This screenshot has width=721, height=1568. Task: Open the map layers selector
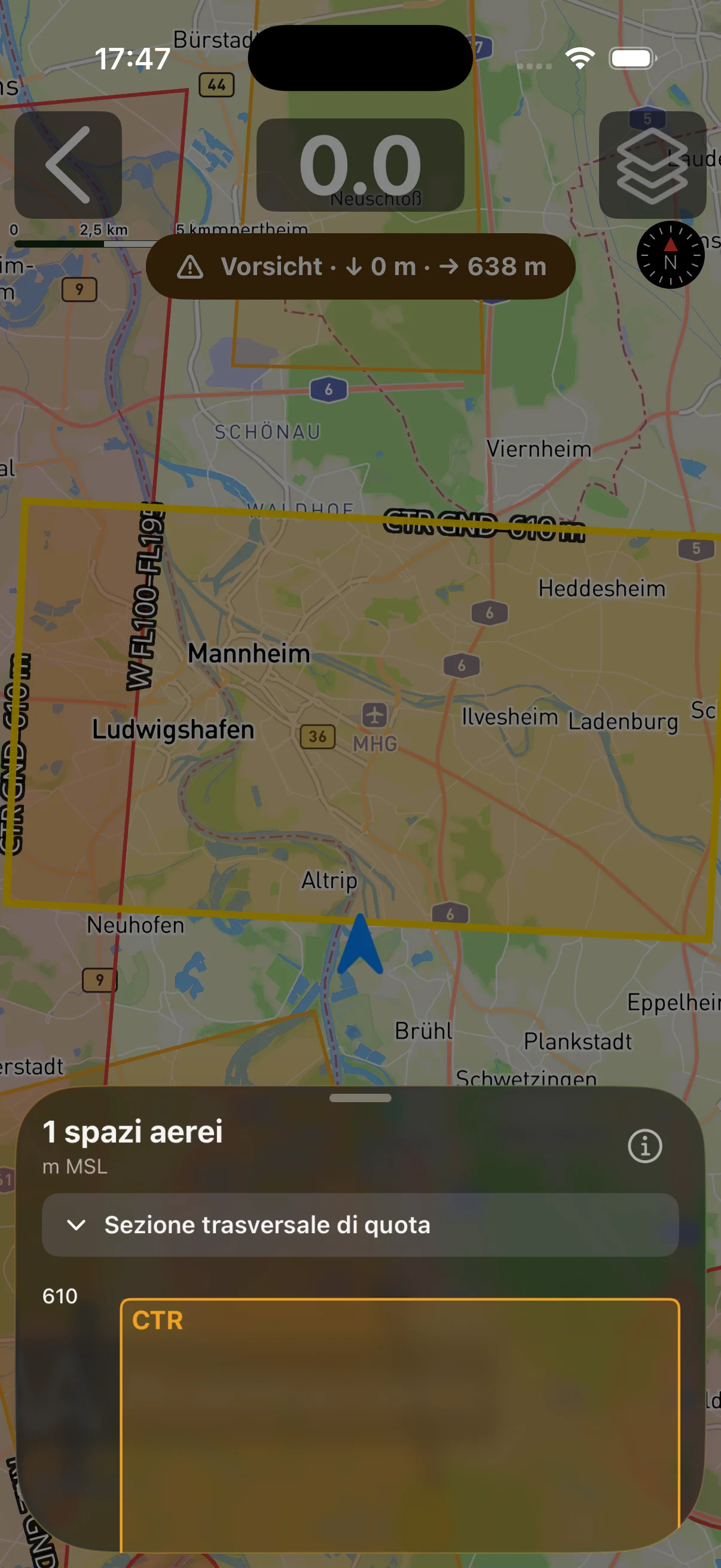652,165
